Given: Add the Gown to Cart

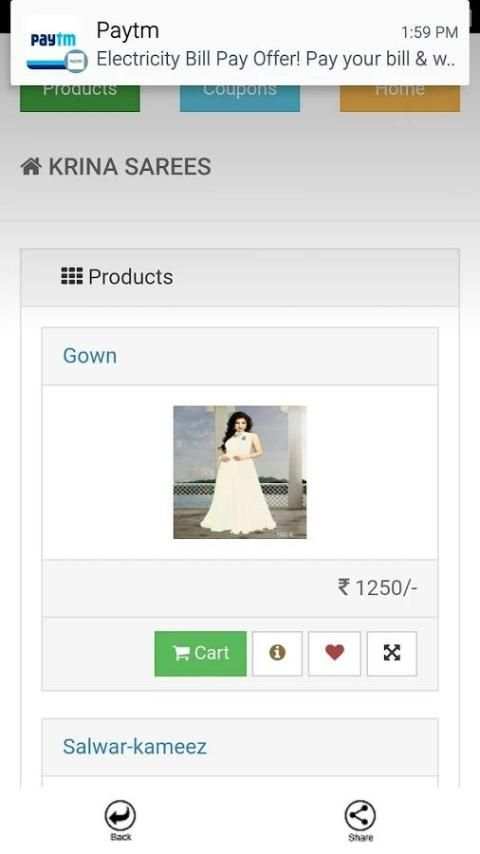Looking at the screenshot, I should click(200, 654).
